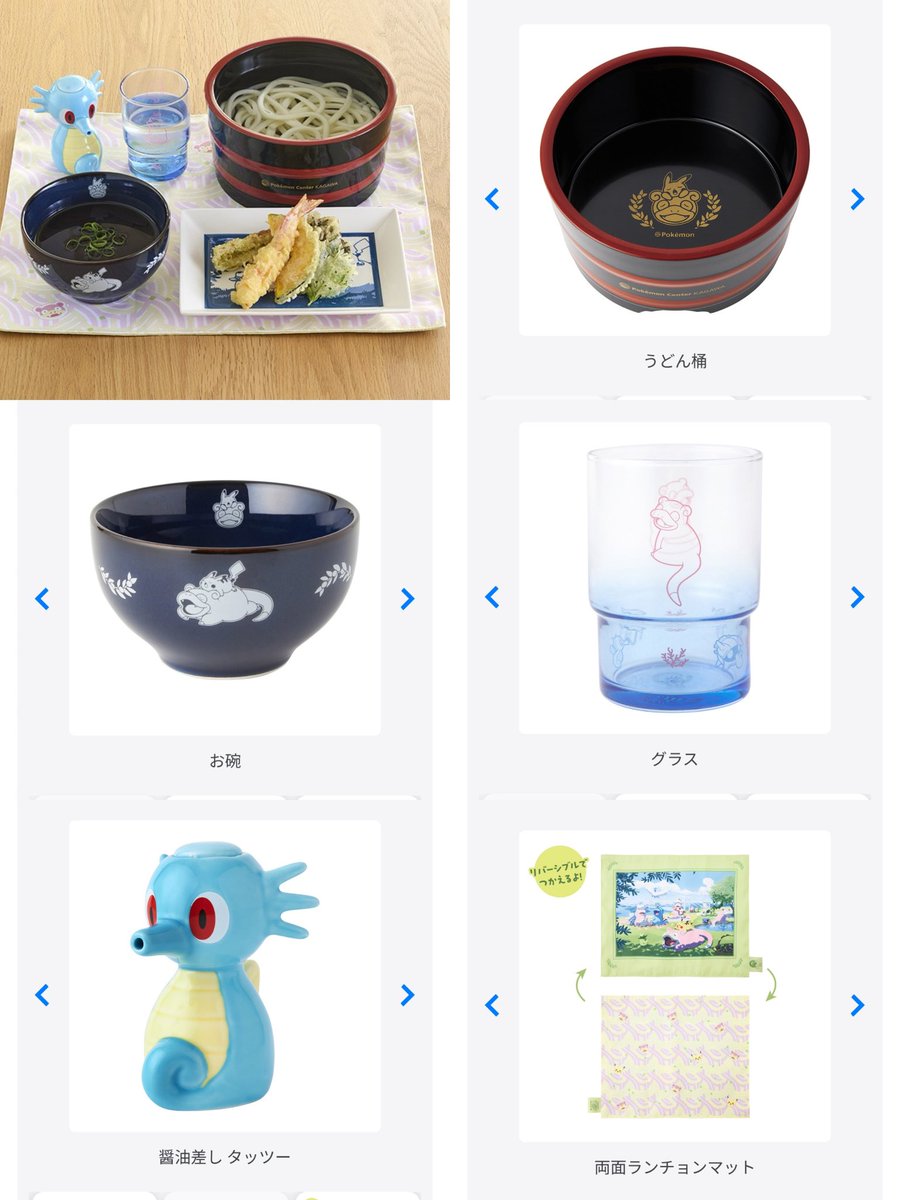900x1200 pixels.
Task: Click the right arrow for the Horsea soy sauce dispenser
Action: (405, 995)
